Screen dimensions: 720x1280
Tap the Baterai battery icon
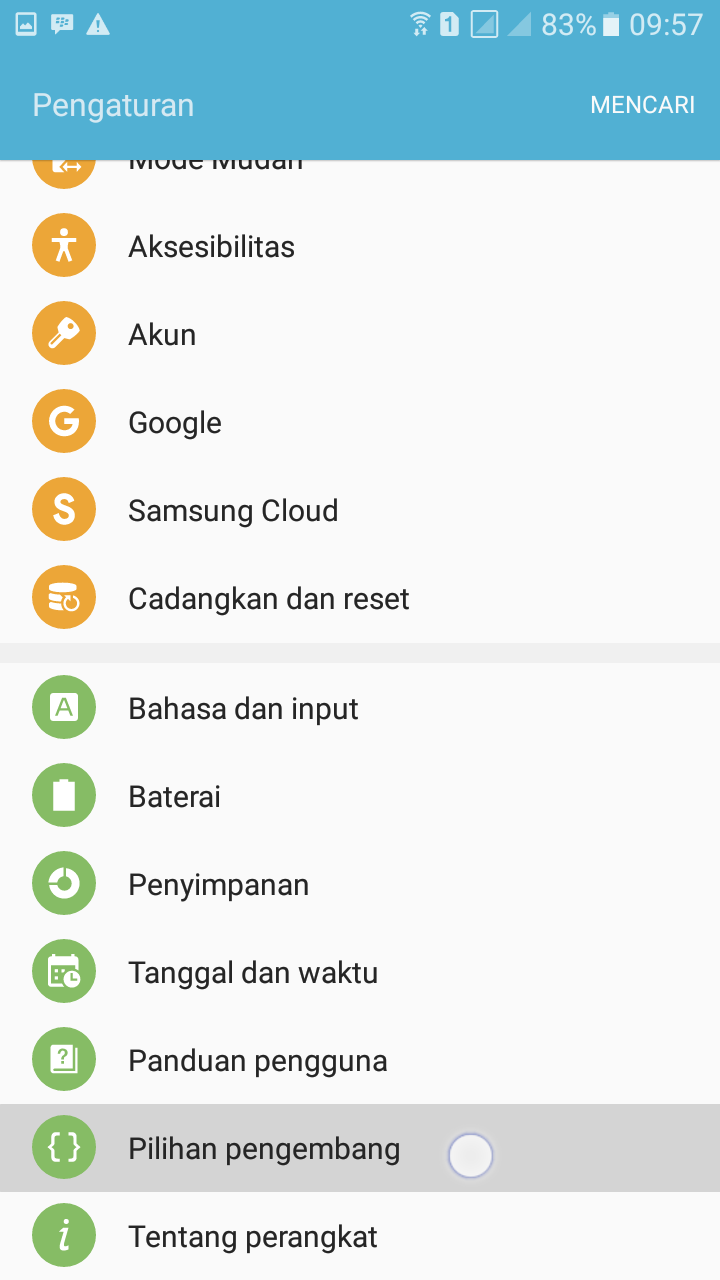point(64,795)
